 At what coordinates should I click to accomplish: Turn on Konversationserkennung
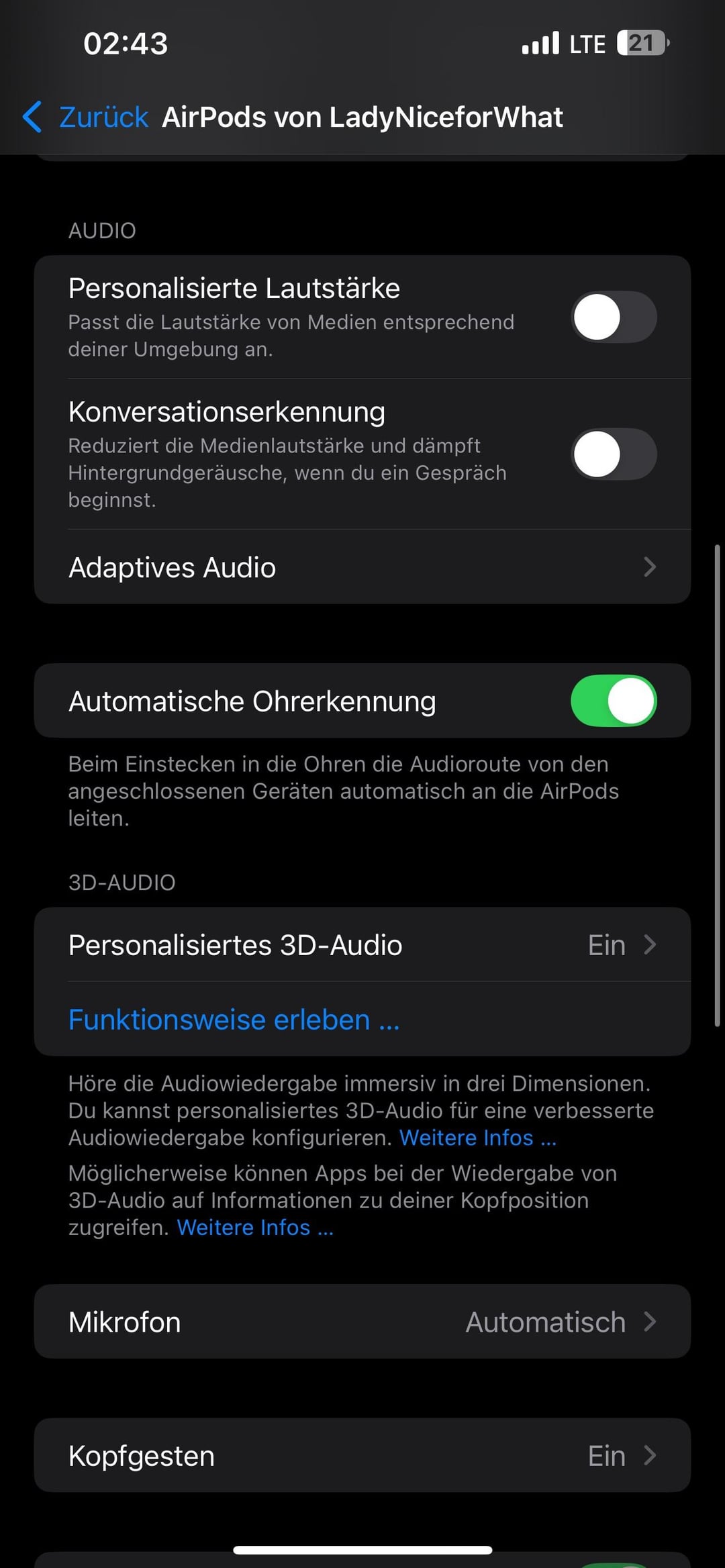click(x=614, y=454)
